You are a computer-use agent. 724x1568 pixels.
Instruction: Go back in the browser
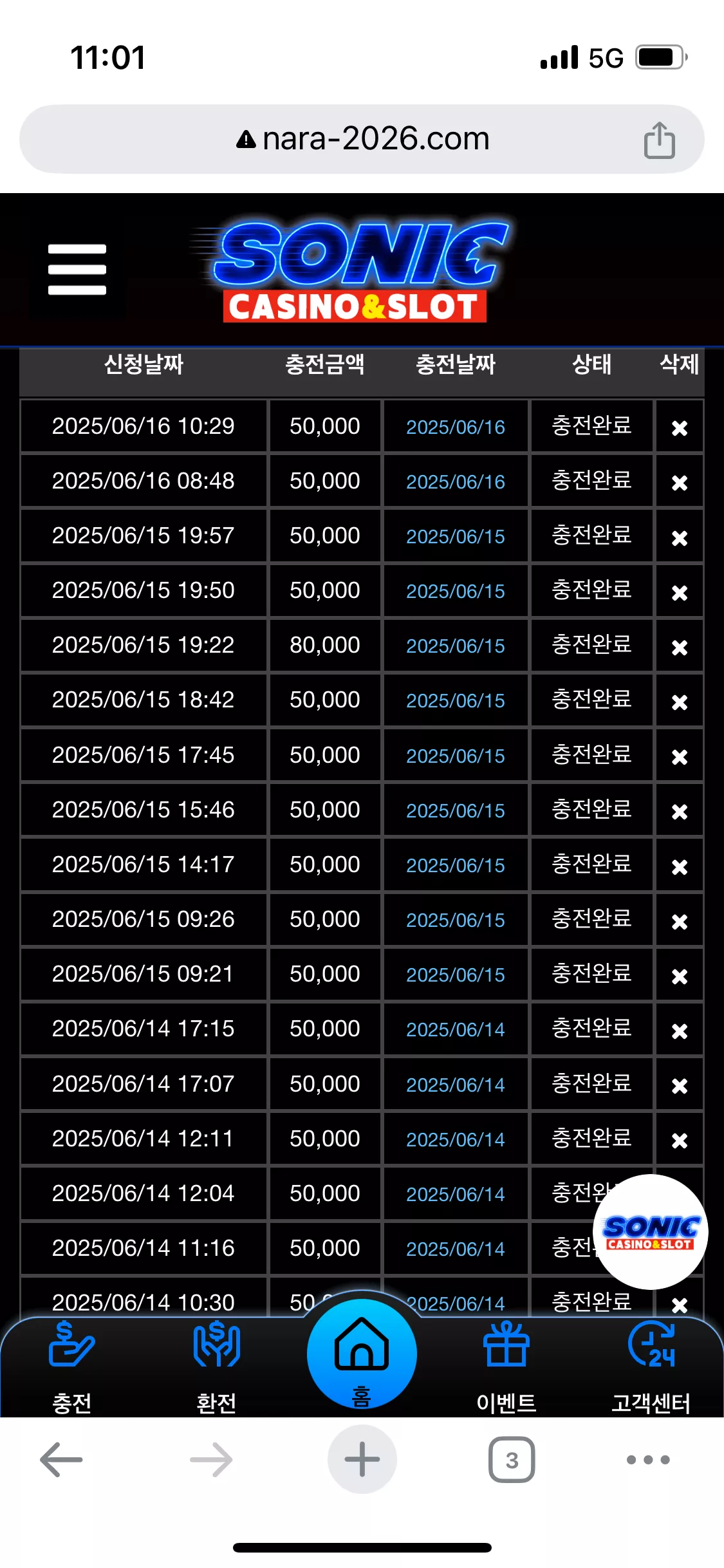(62, 1459)
